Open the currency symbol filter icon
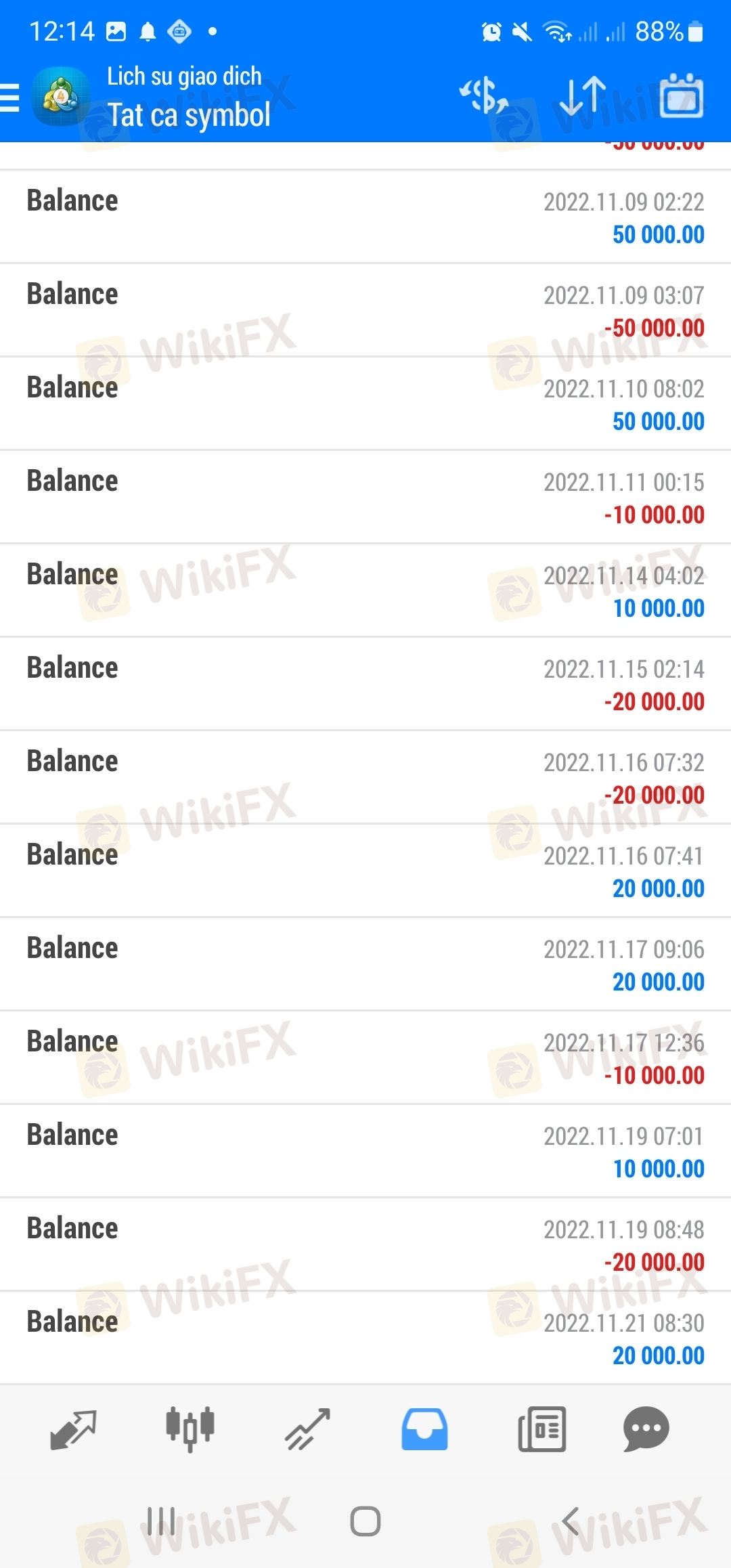Image resolution: width=731 pixels, height=1568 pixels. pyautogui.click(x=483, y=95)
